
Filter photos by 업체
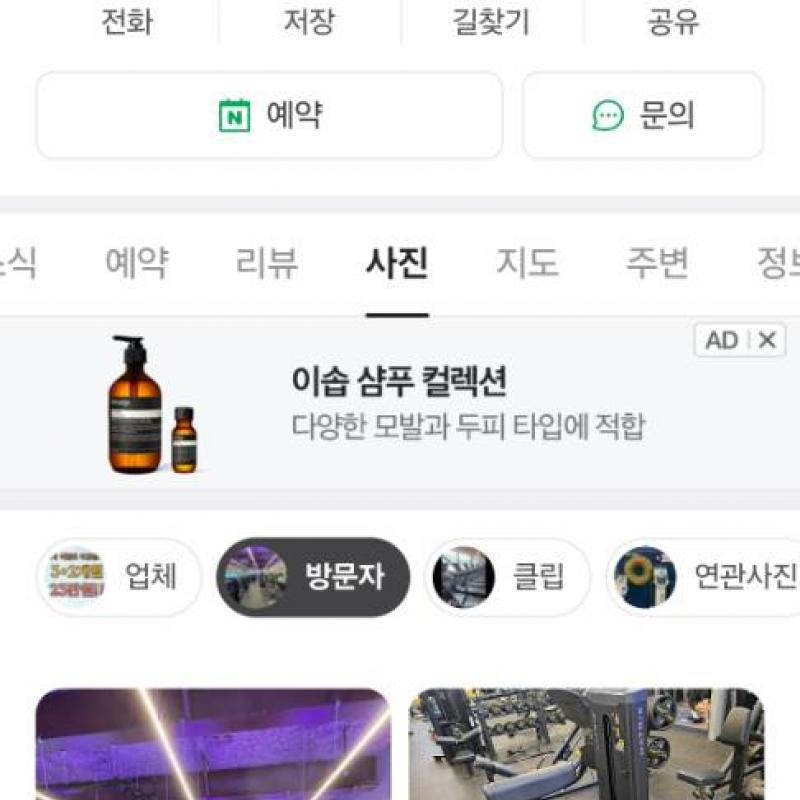(119, 577)
